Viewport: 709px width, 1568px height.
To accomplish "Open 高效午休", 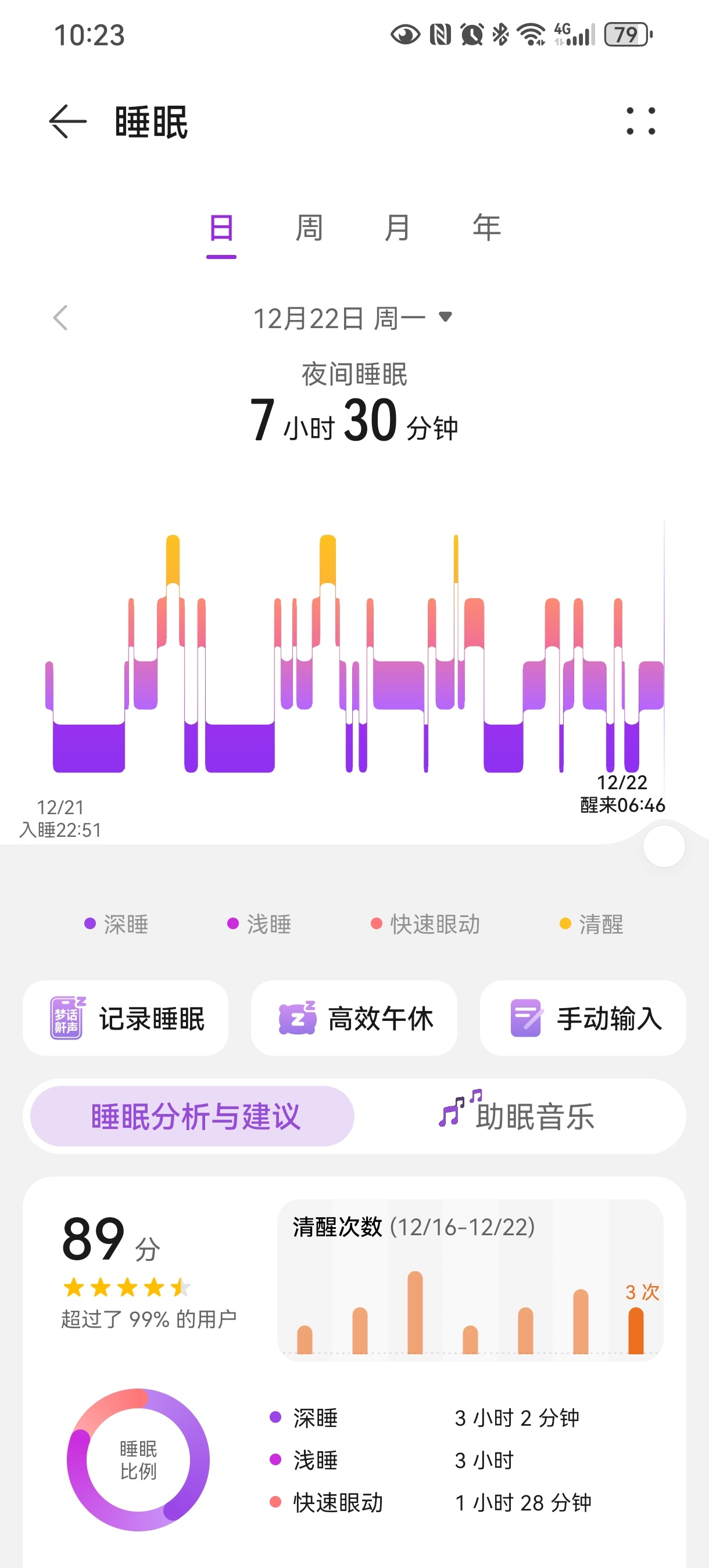I will click(x=354, y=1017).
